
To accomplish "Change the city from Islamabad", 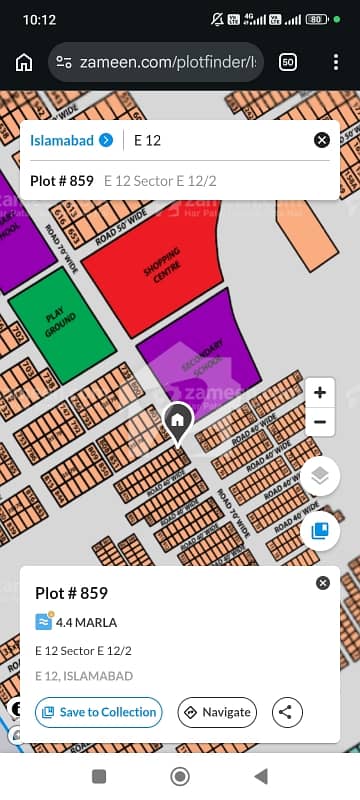I will coord(71,140).
